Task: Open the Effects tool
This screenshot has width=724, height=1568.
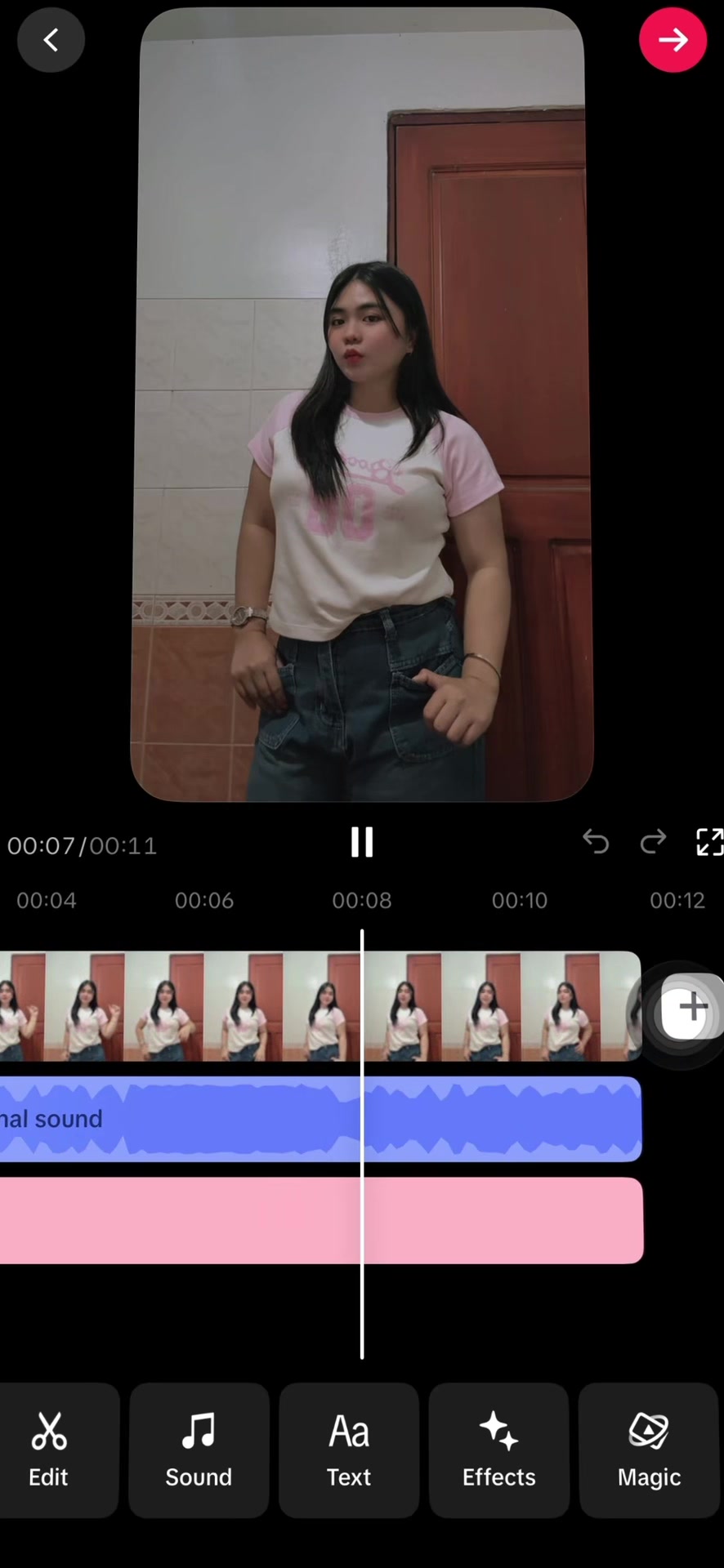Action: click(x=498, y=1450)
